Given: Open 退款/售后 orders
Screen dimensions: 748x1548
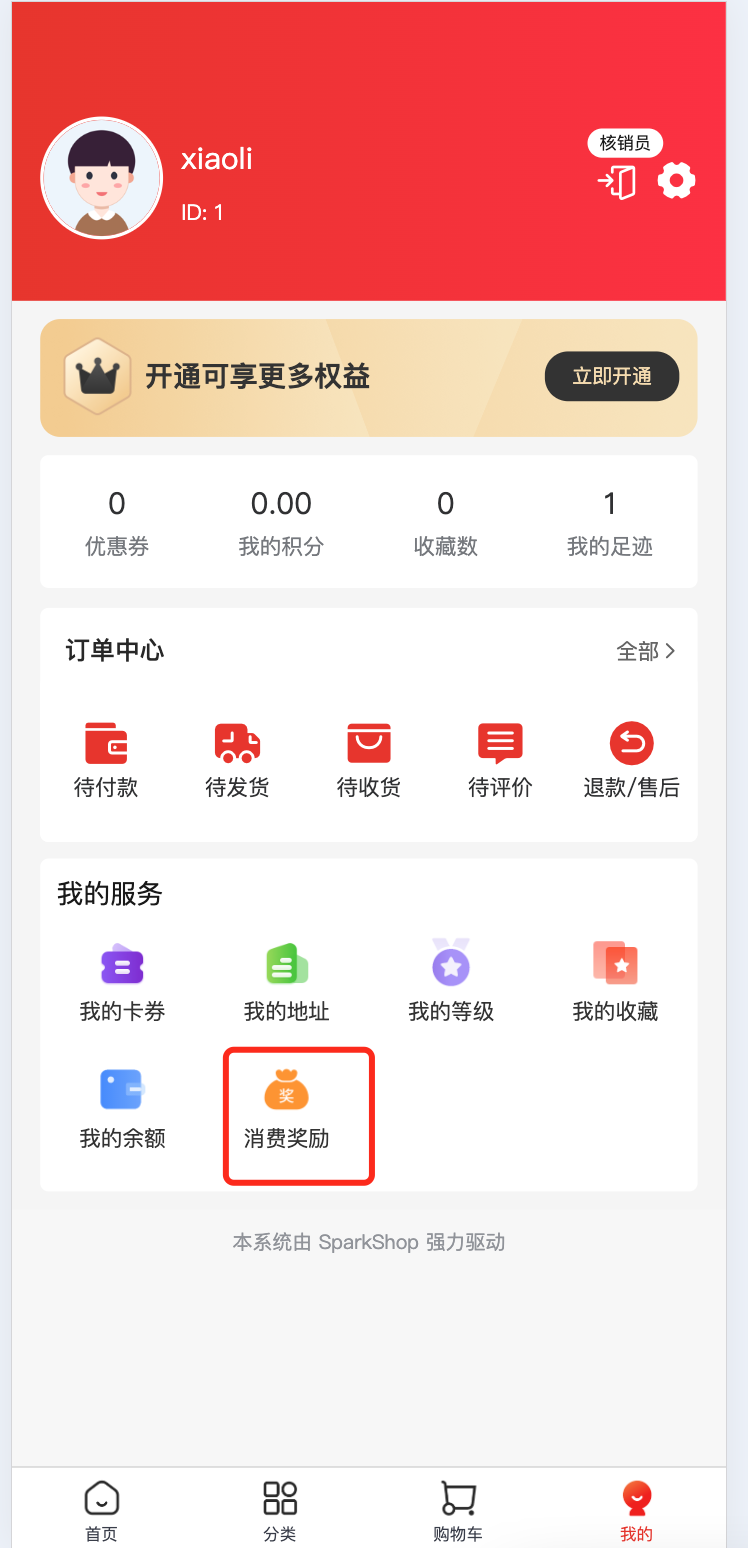Looking at the screenshot, I should pos(631,760).
